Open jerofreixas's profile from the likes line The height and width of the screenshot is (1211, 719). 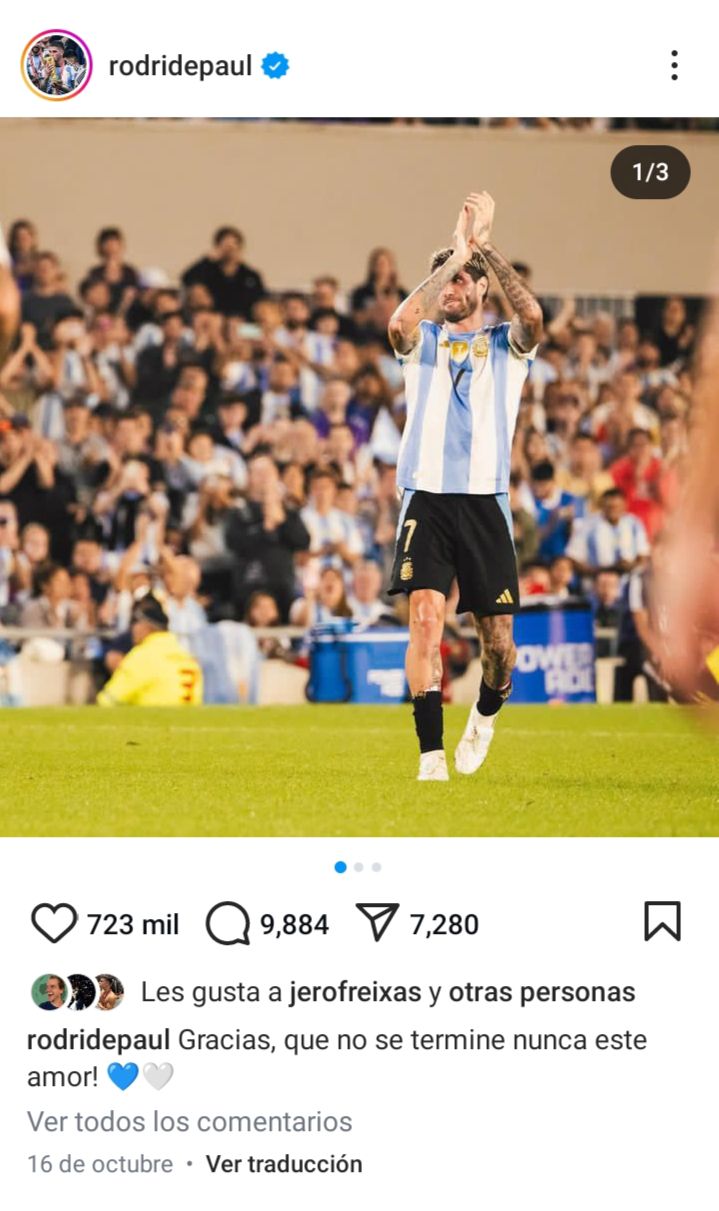(354, 992)
